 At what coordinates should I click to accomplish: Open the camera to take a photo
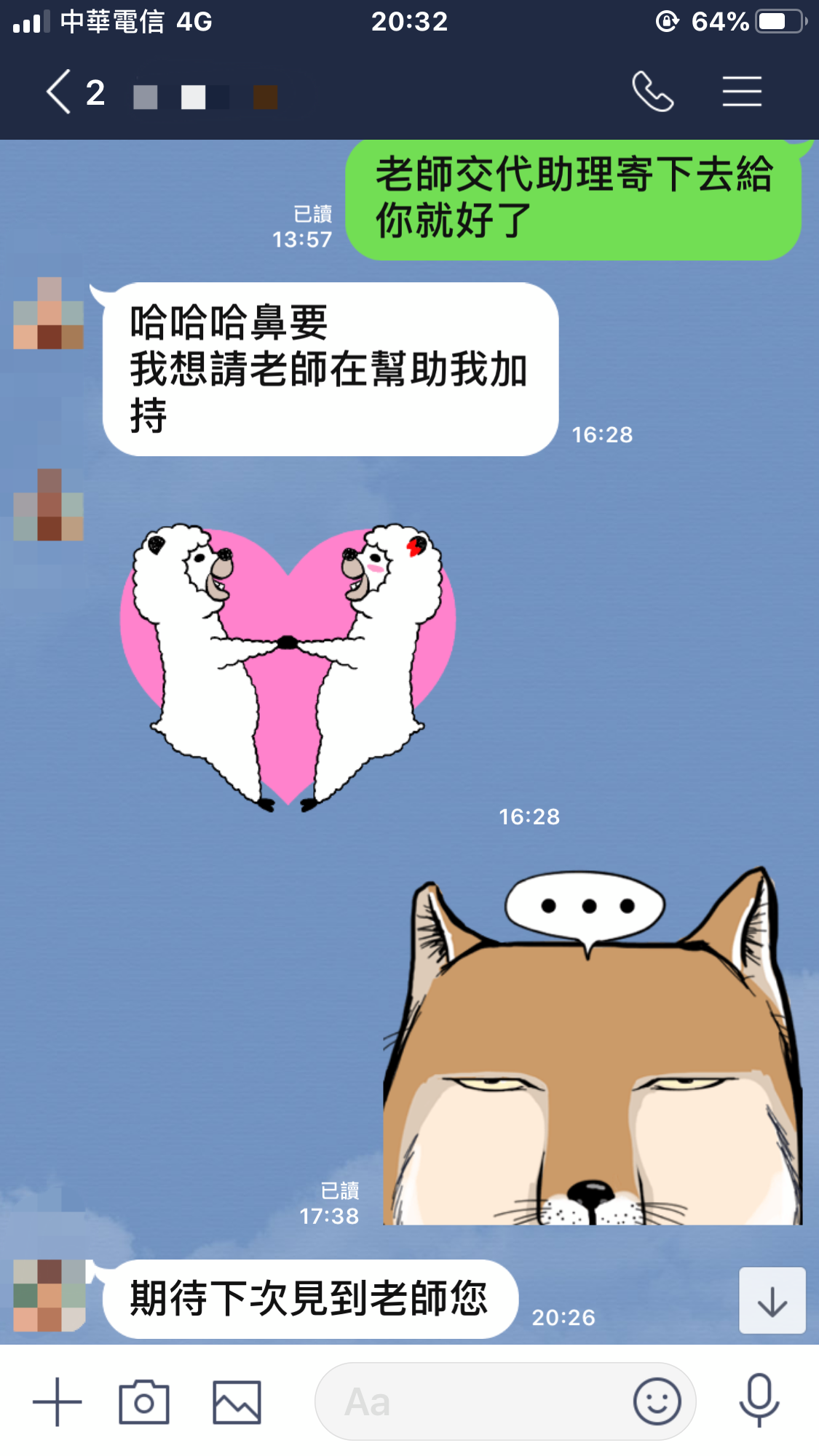point(144,1401)
